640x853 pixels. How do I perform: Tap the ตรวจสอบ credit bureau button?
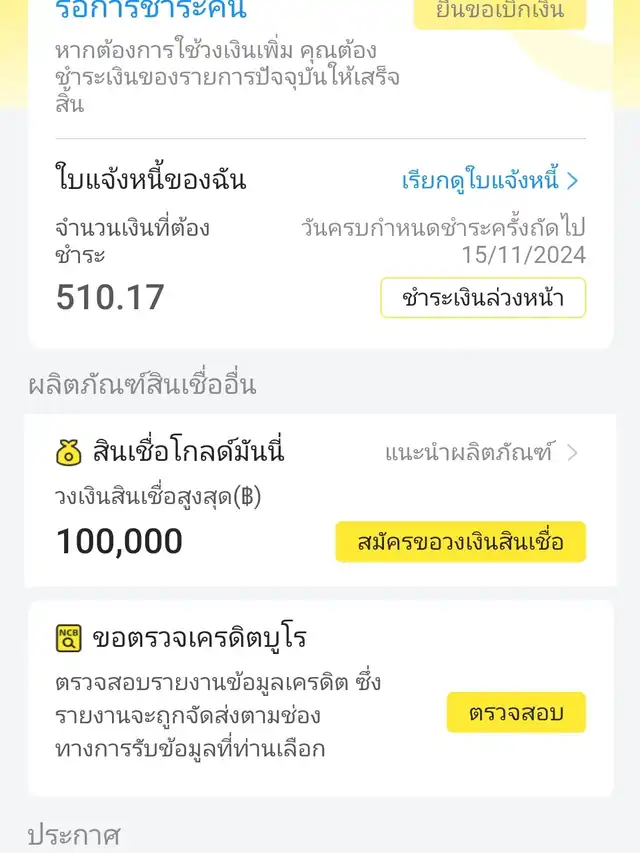pos(516,713)
